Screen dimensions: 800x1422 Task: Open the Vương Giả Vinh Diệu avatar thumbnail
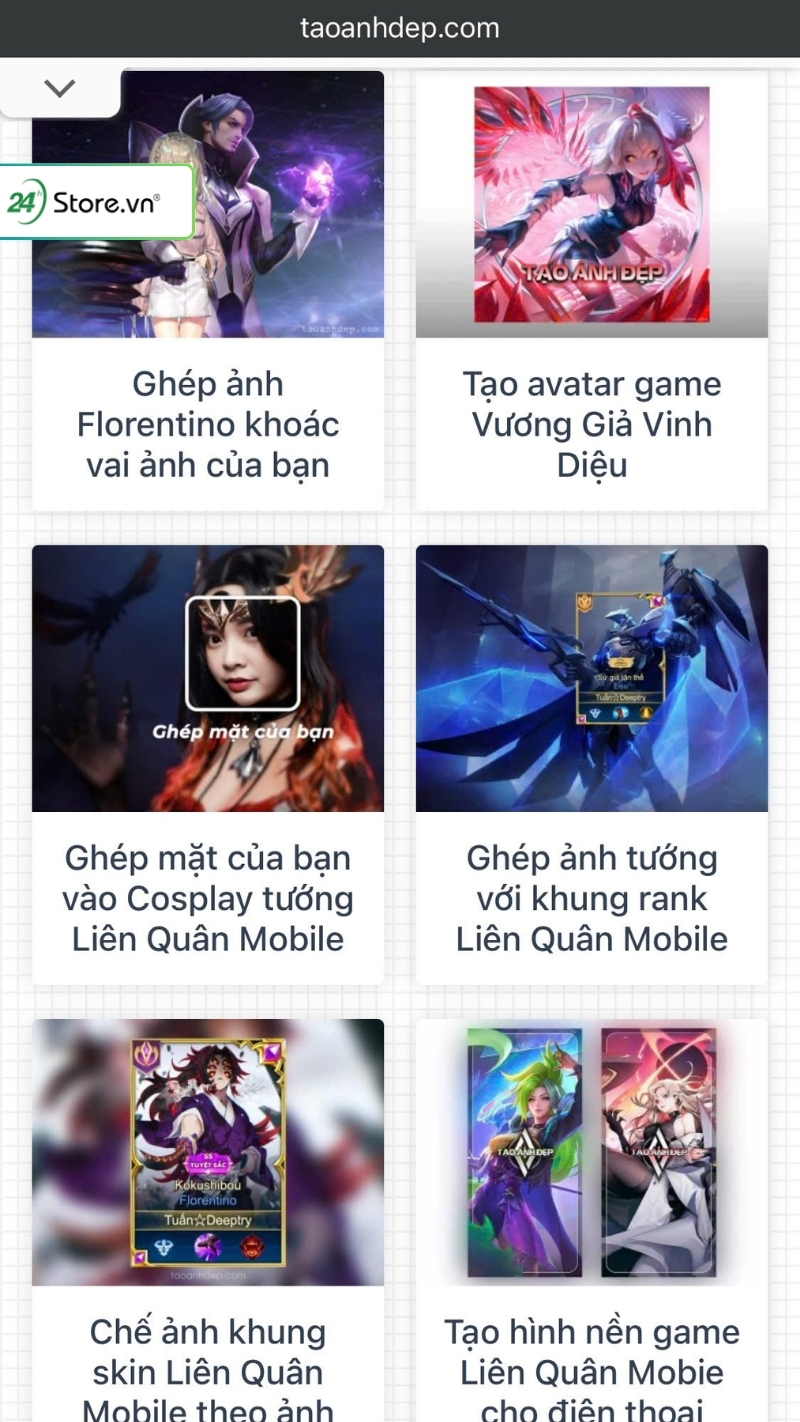click(591, 203)
